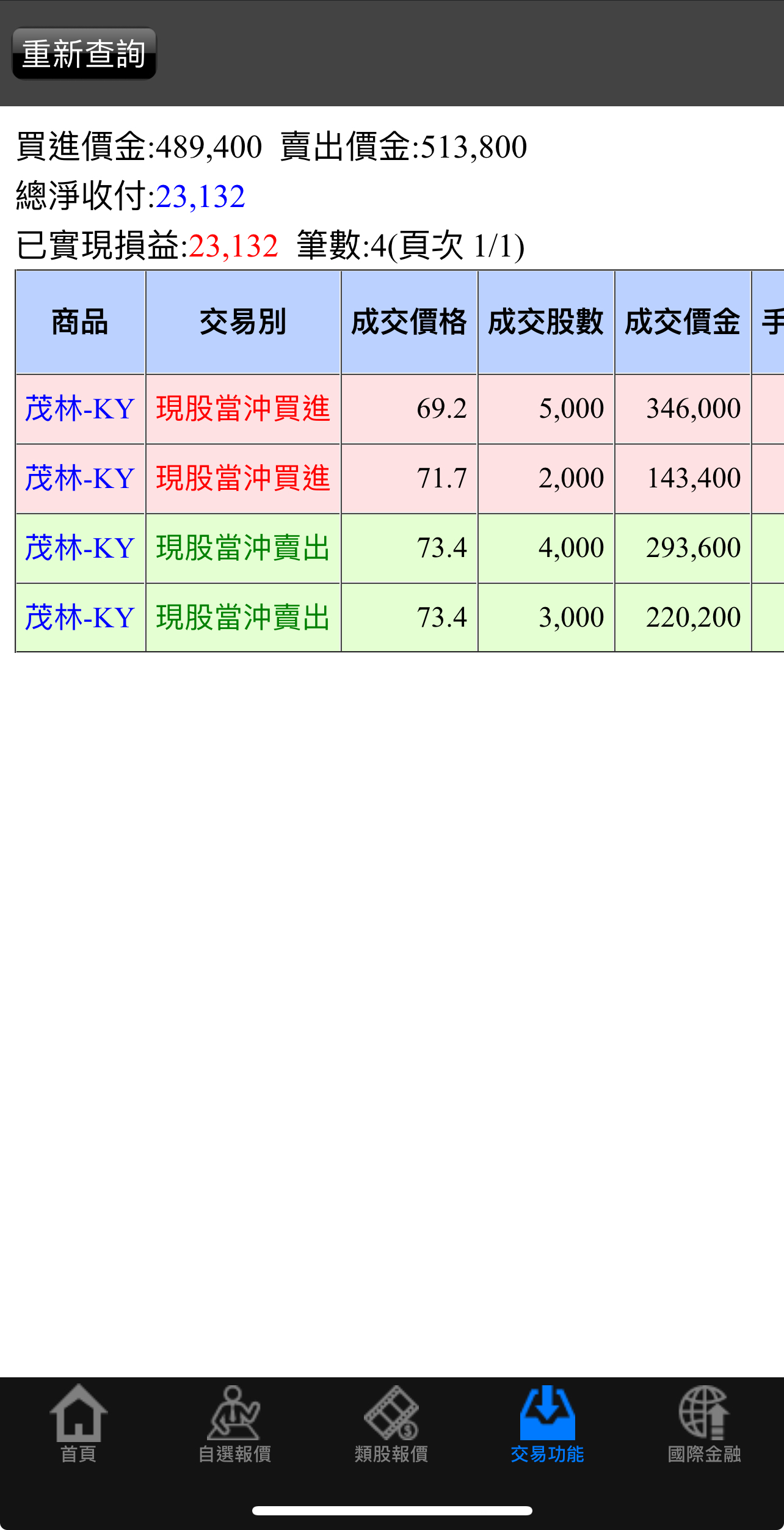
Task: Tap the 重新查詢 button
Action: click(x=84, y=54)
